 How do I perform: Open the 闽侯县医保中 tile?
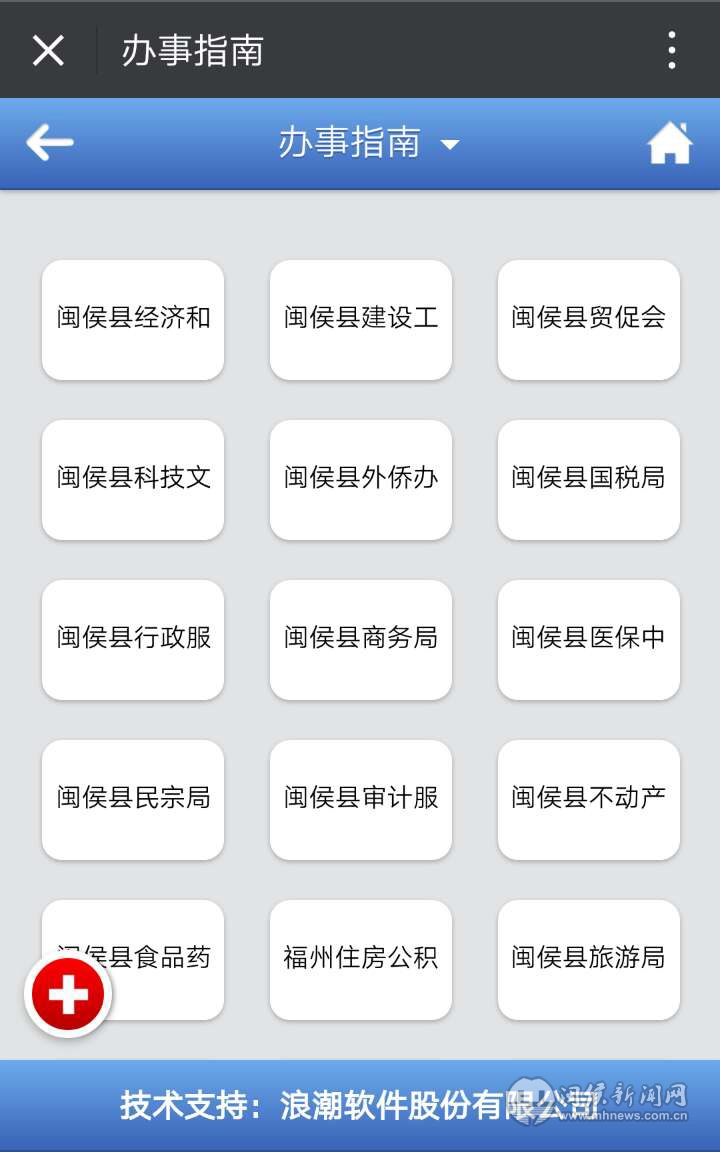coord(588,640)
